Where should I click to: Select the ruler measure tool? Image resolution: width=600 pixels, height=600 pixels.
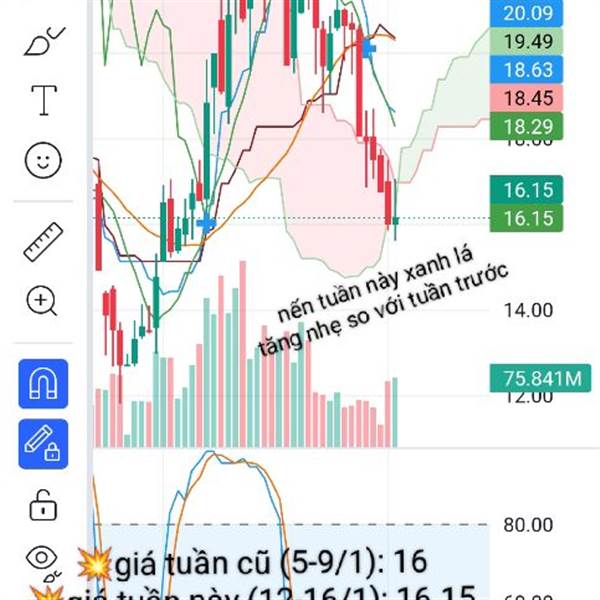point(43,242)
